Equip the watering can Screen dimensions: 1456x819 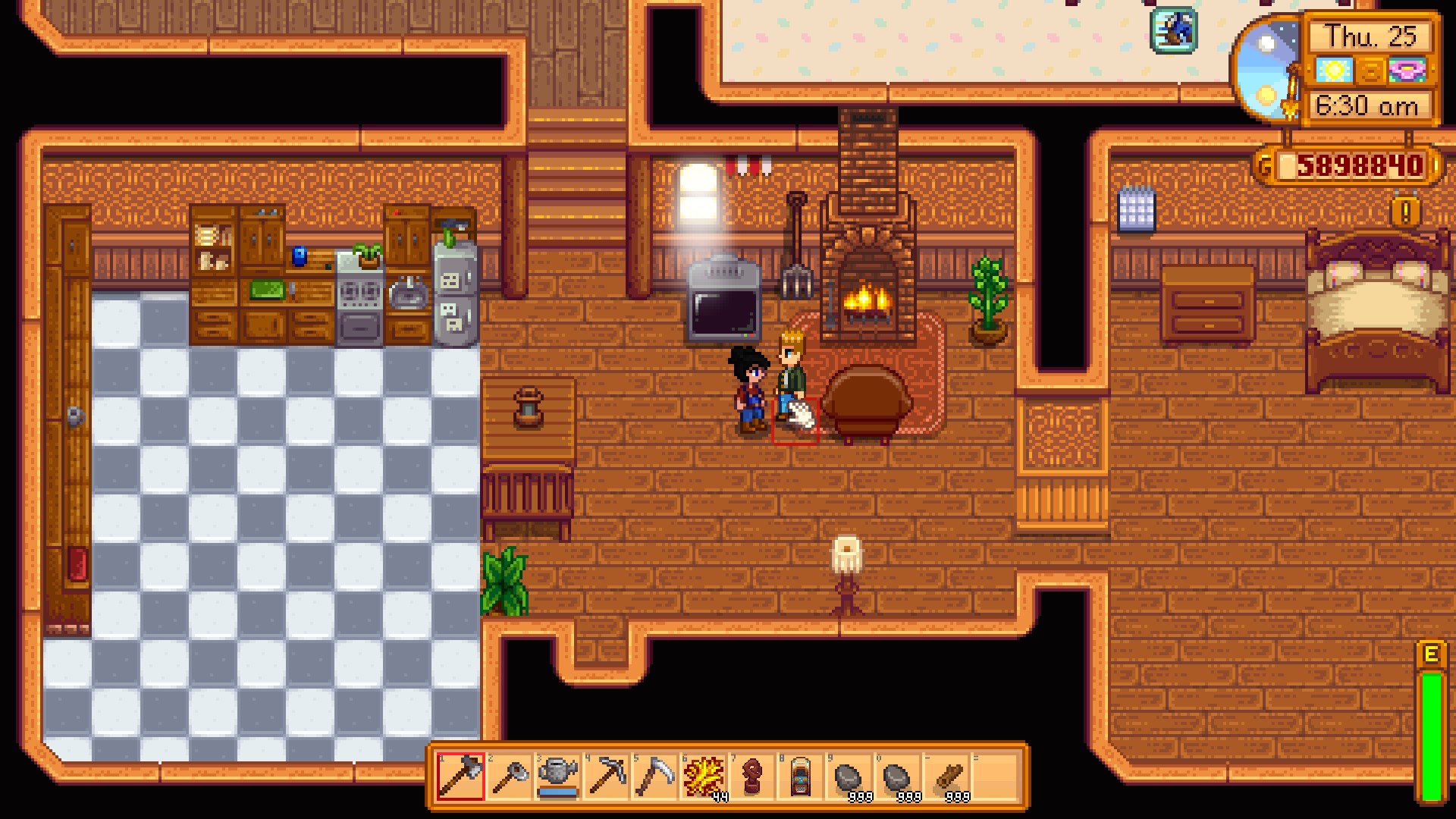tap(557, 777)
